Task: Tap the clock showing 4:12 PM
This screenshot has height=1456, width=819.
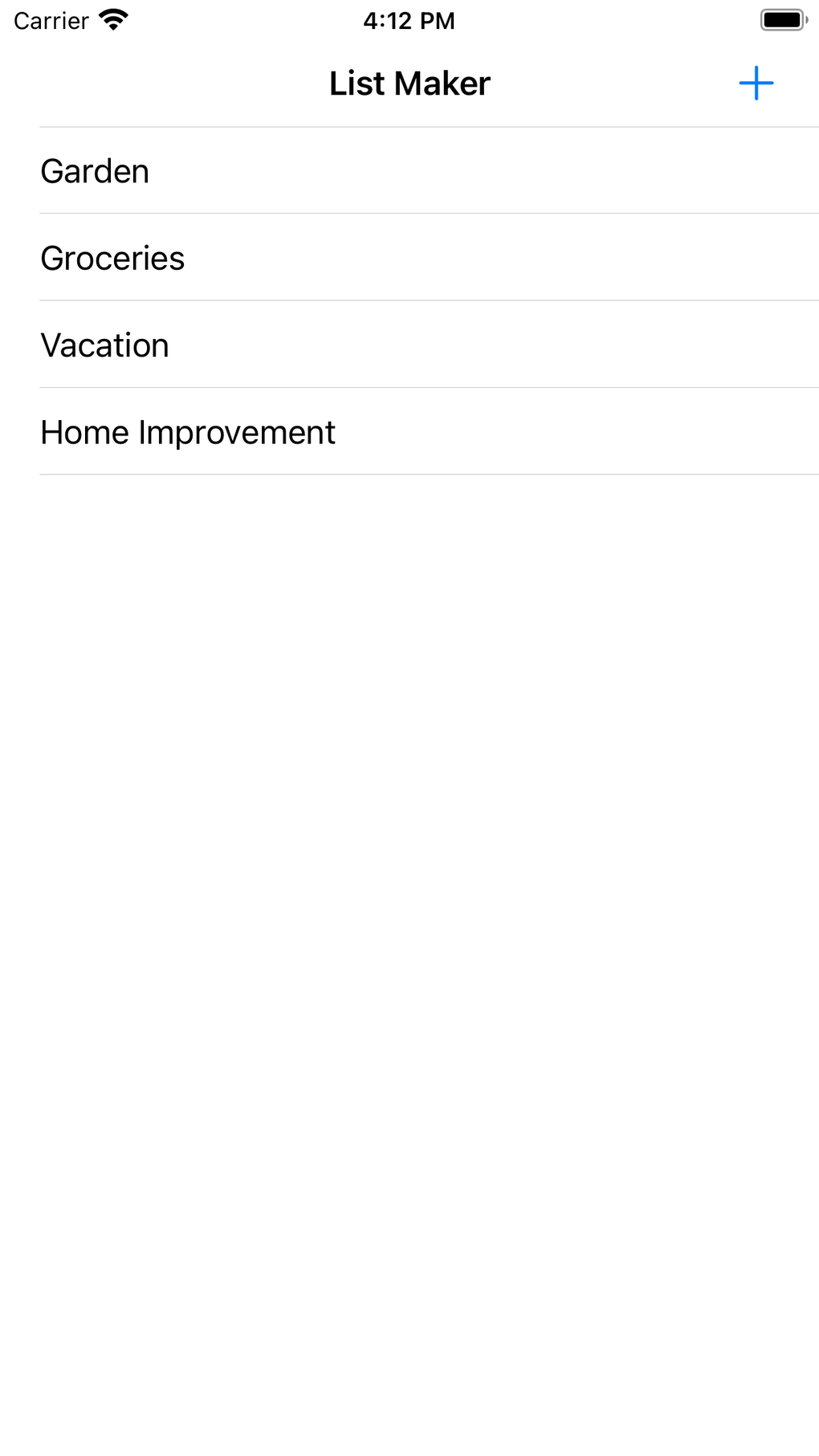Action: coord(409,20)
